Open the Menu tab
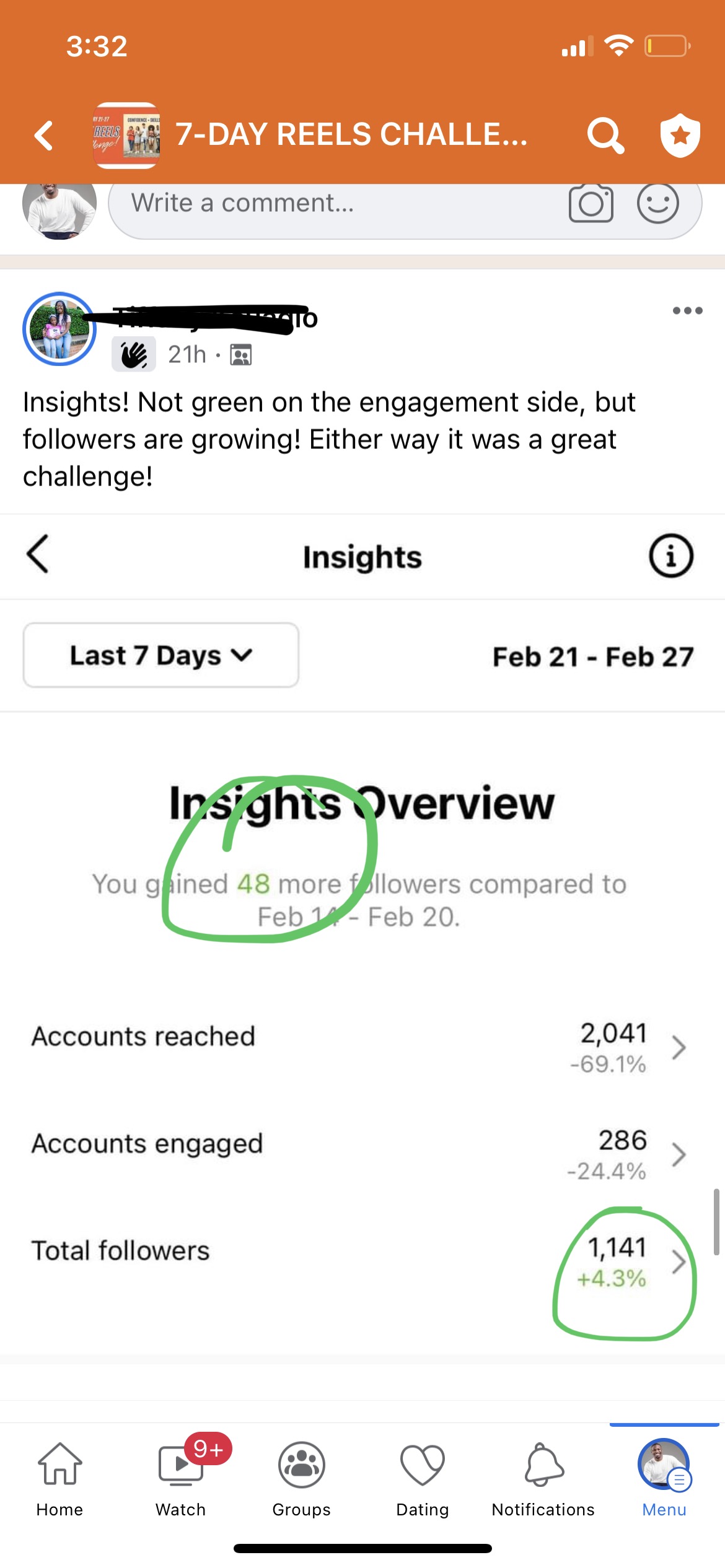Screen dimensions: 725x1568 click(664, 1478)
